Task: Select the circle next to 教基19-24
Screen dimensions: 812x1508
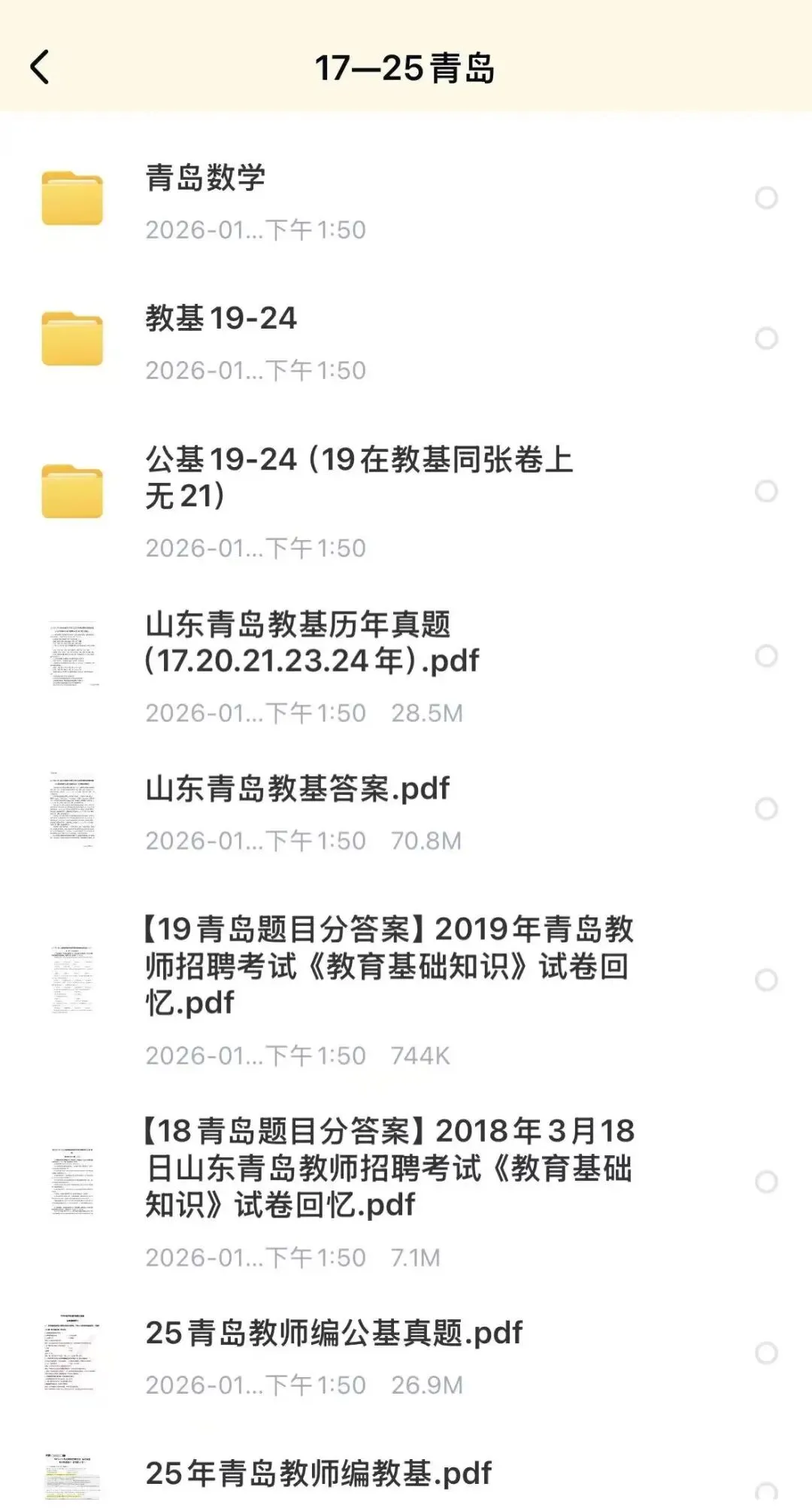Action: (765, 338)
